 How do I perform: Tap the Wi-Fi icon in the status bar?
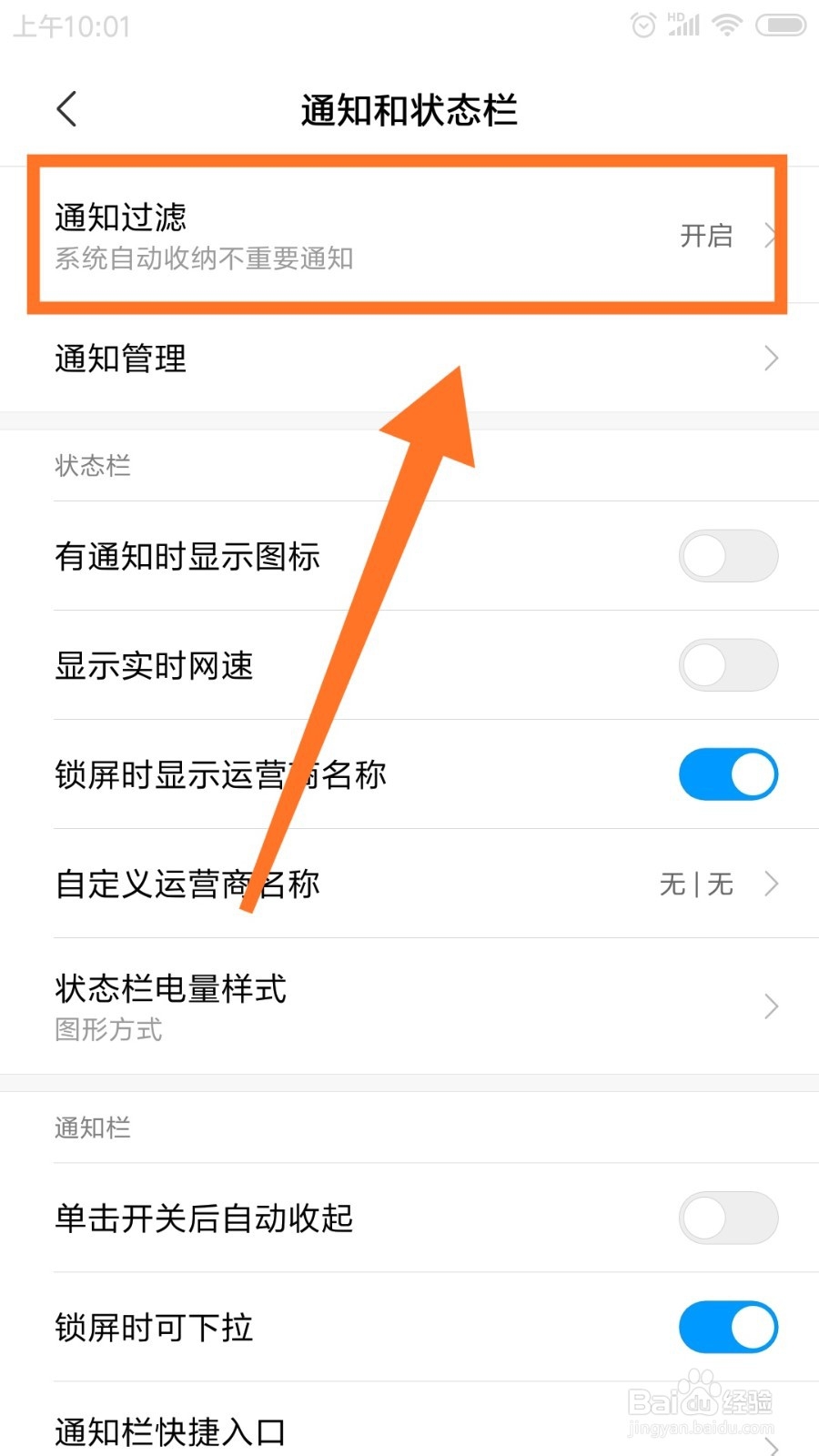pyautogui.click(x=725, y=25)
